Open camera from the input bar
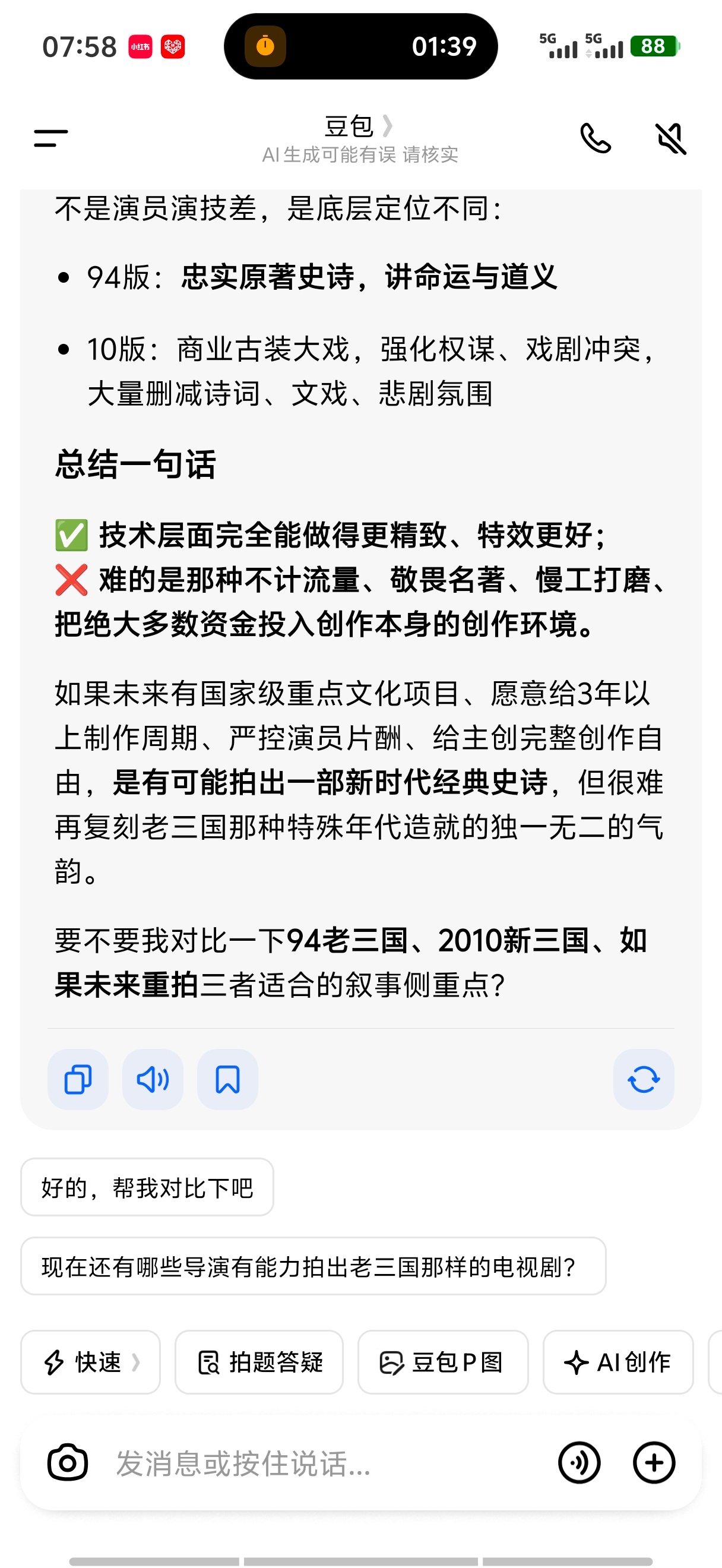This screenshot has height=1568, width=722. [68, 1463]
